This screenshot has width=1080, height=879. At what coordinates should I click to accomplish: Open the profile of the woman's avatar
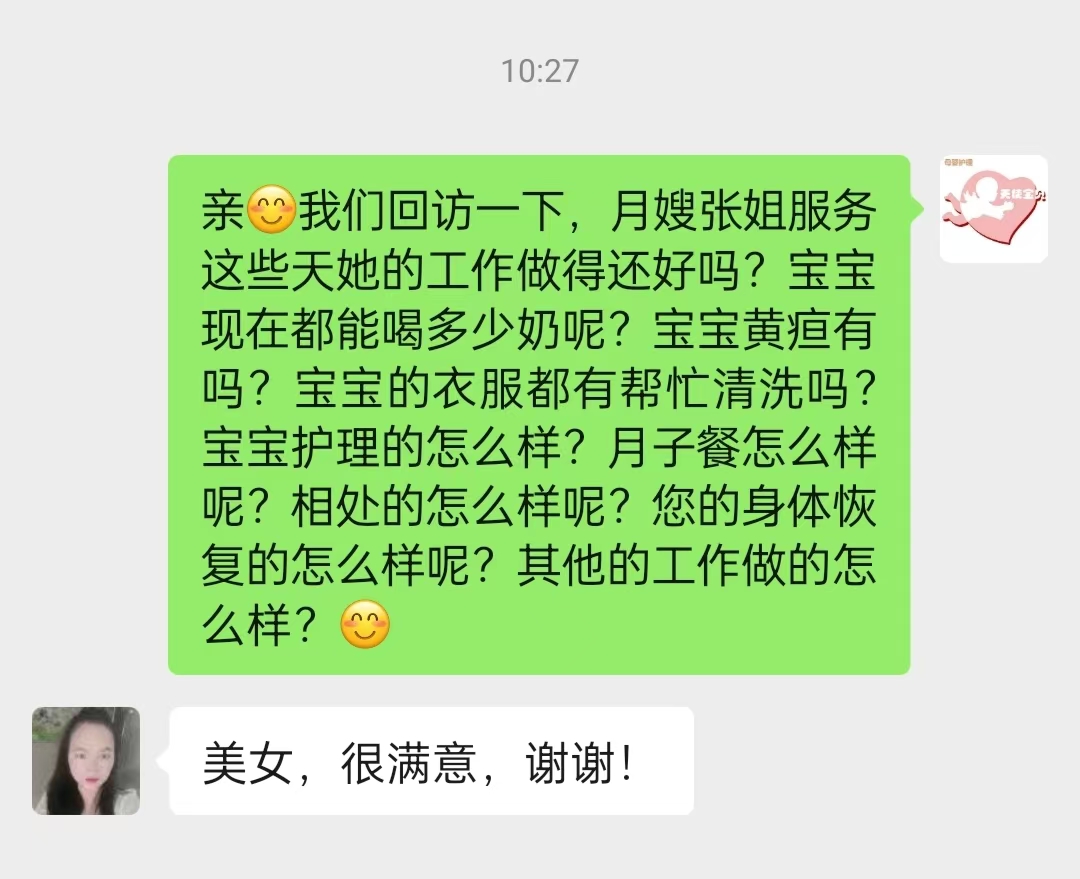click(86, 761)
